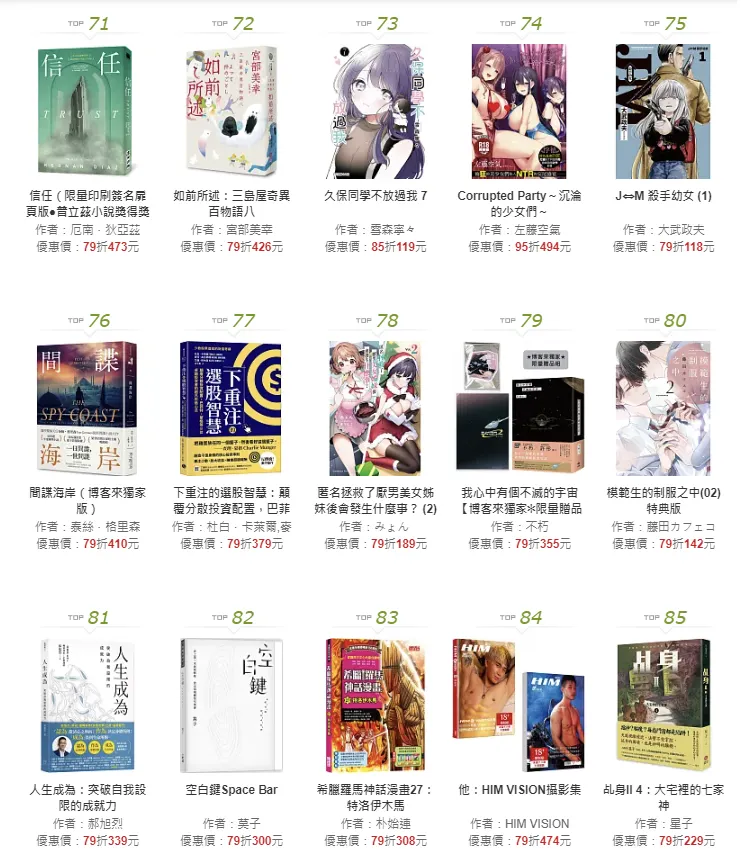Open 乩身II 4 book cover
This screenshot has height=866, width=743.
tap(663, 704)
